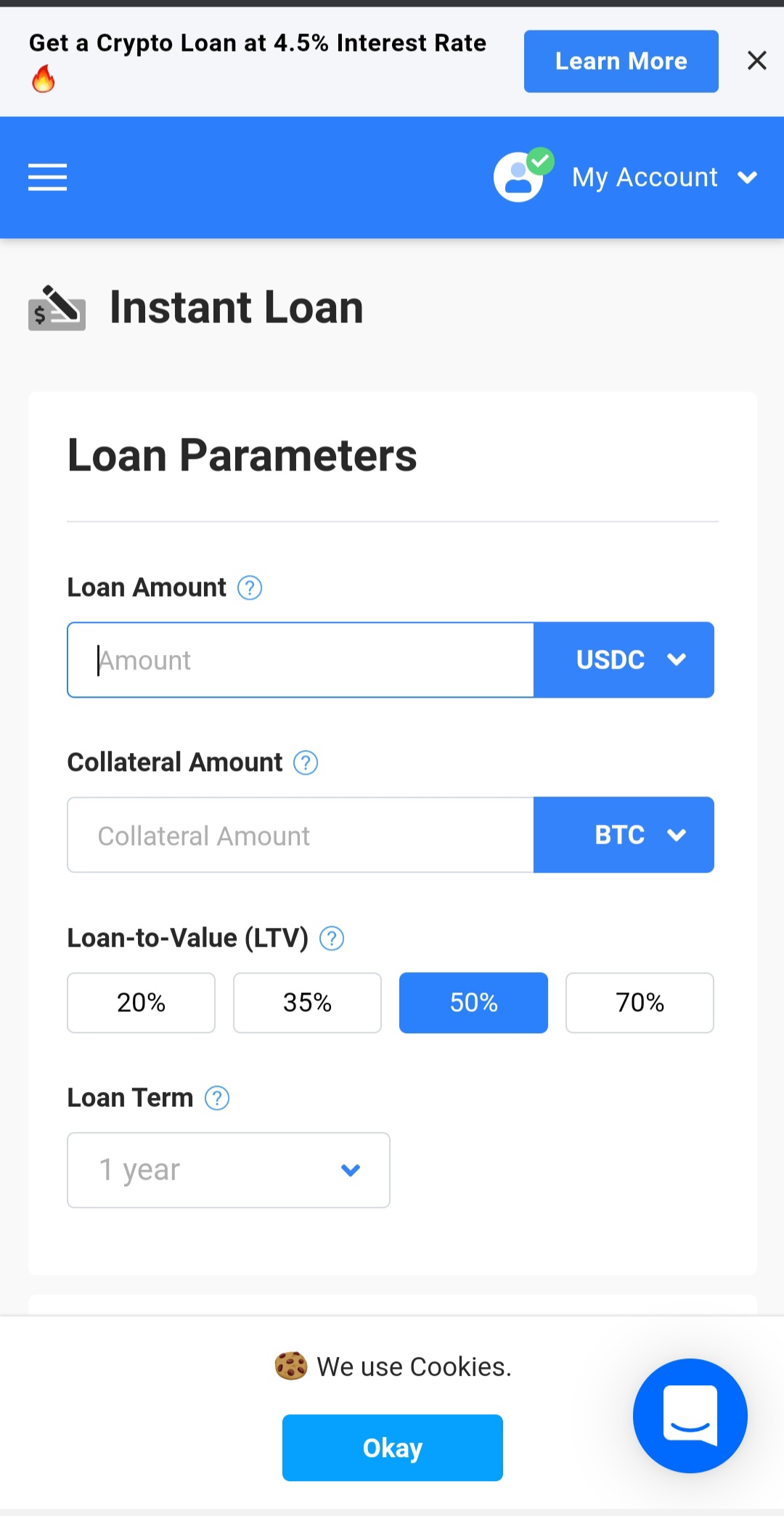Change the USDC loan currency
Viewport: 784px width, 1516px height.
click(624, 660)
